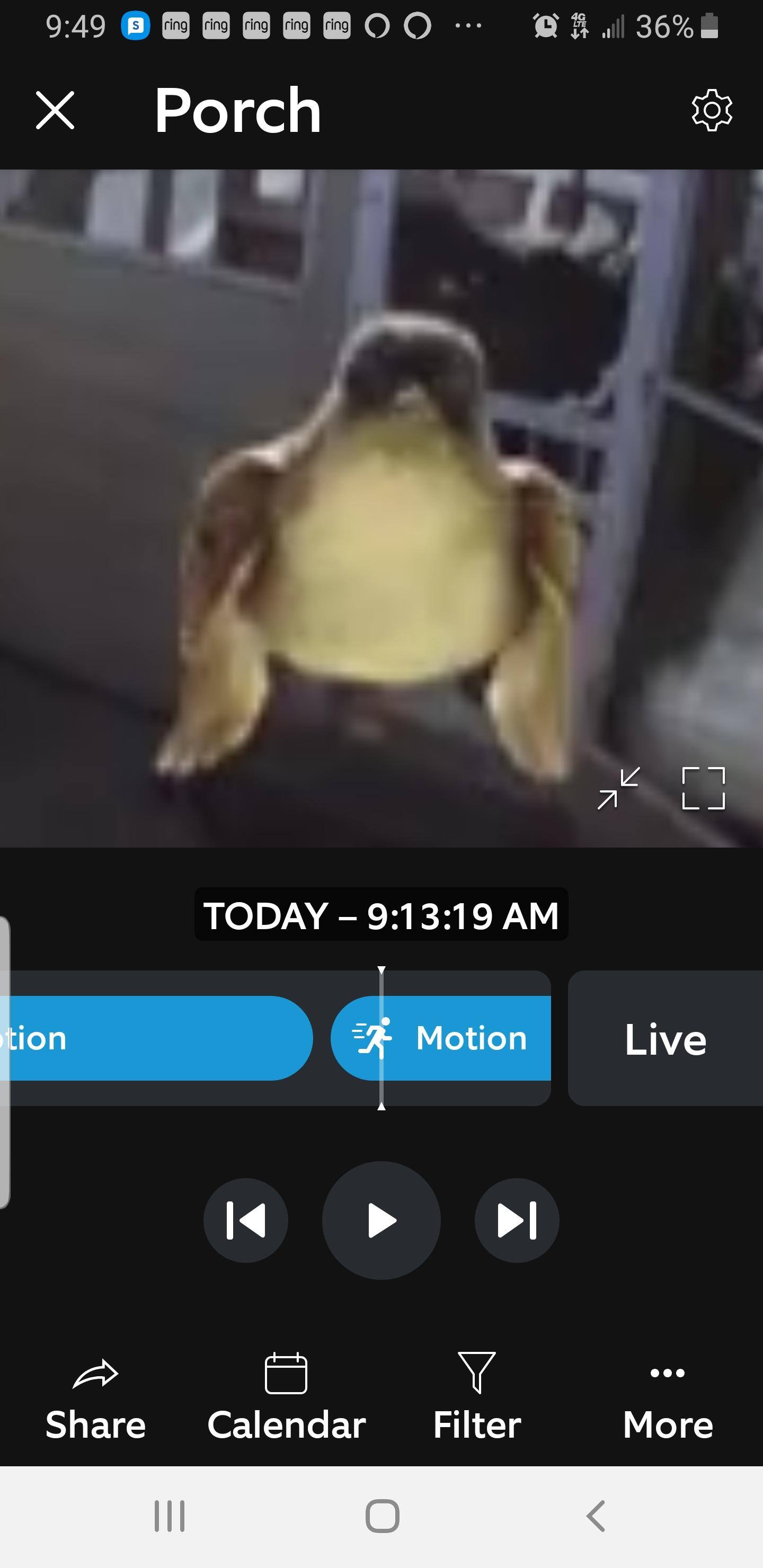The height and width of the screenshot is (1568, 763).
Task: Expand video to fullscreen
Action: (703, 788)
